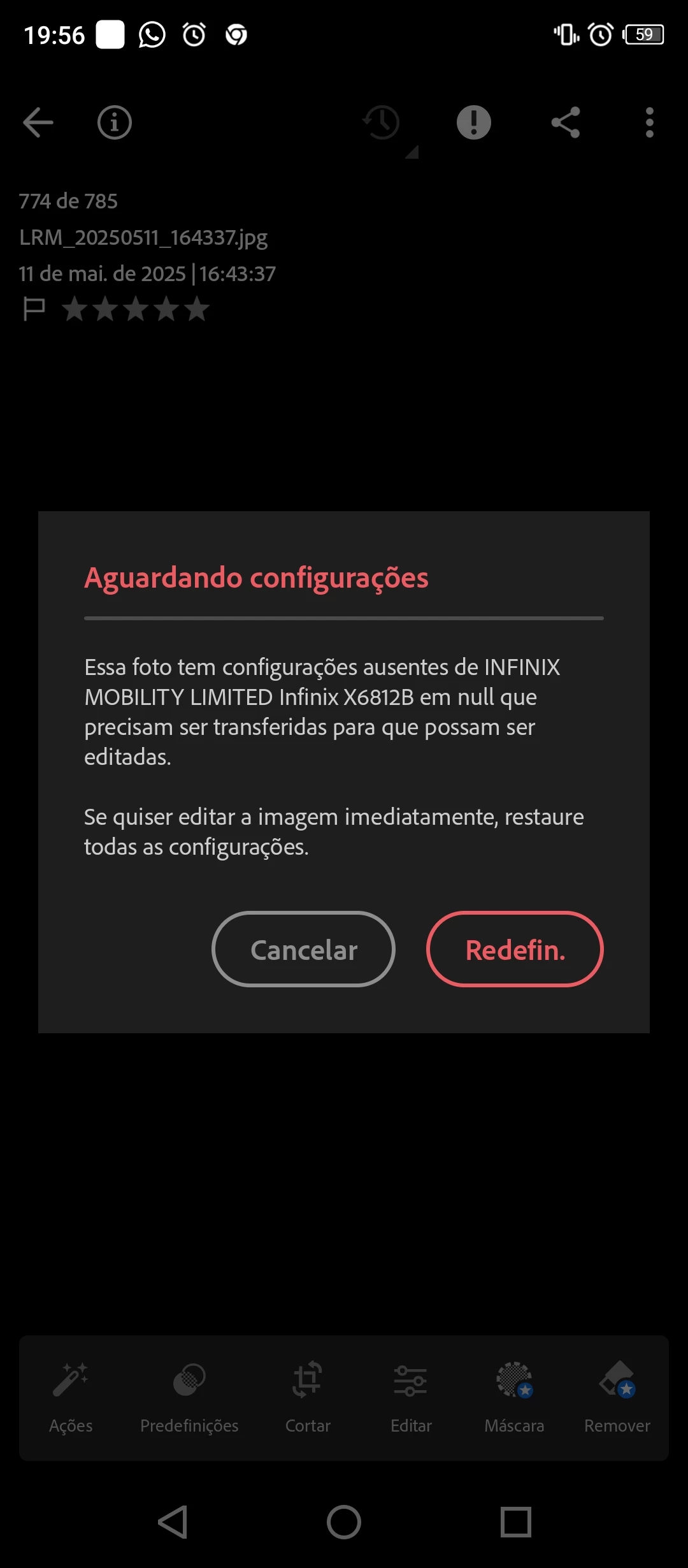Toggle the flag marker on the photo

point(34,309)
